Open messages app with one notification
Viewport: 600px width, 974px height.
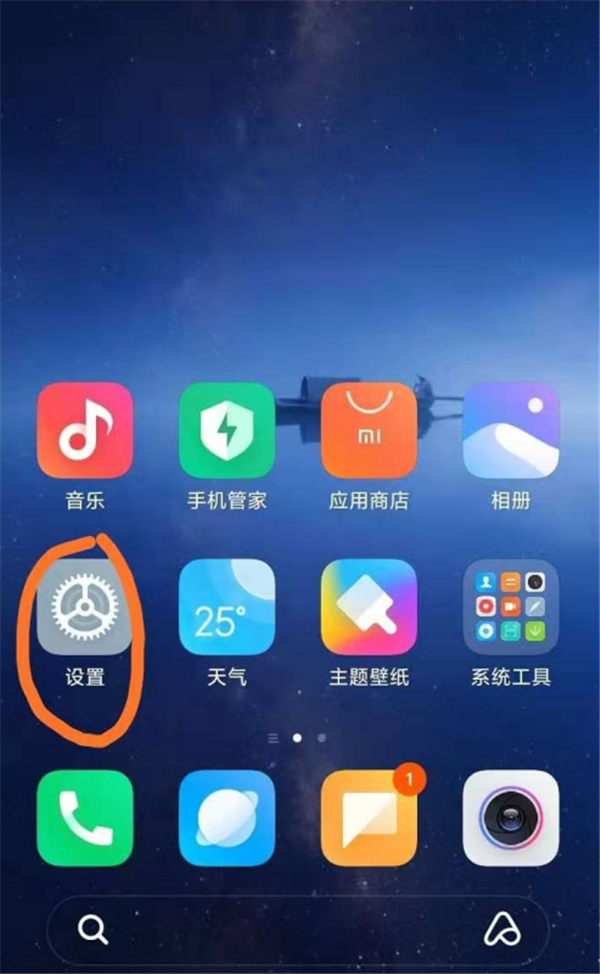pos(369,817)
